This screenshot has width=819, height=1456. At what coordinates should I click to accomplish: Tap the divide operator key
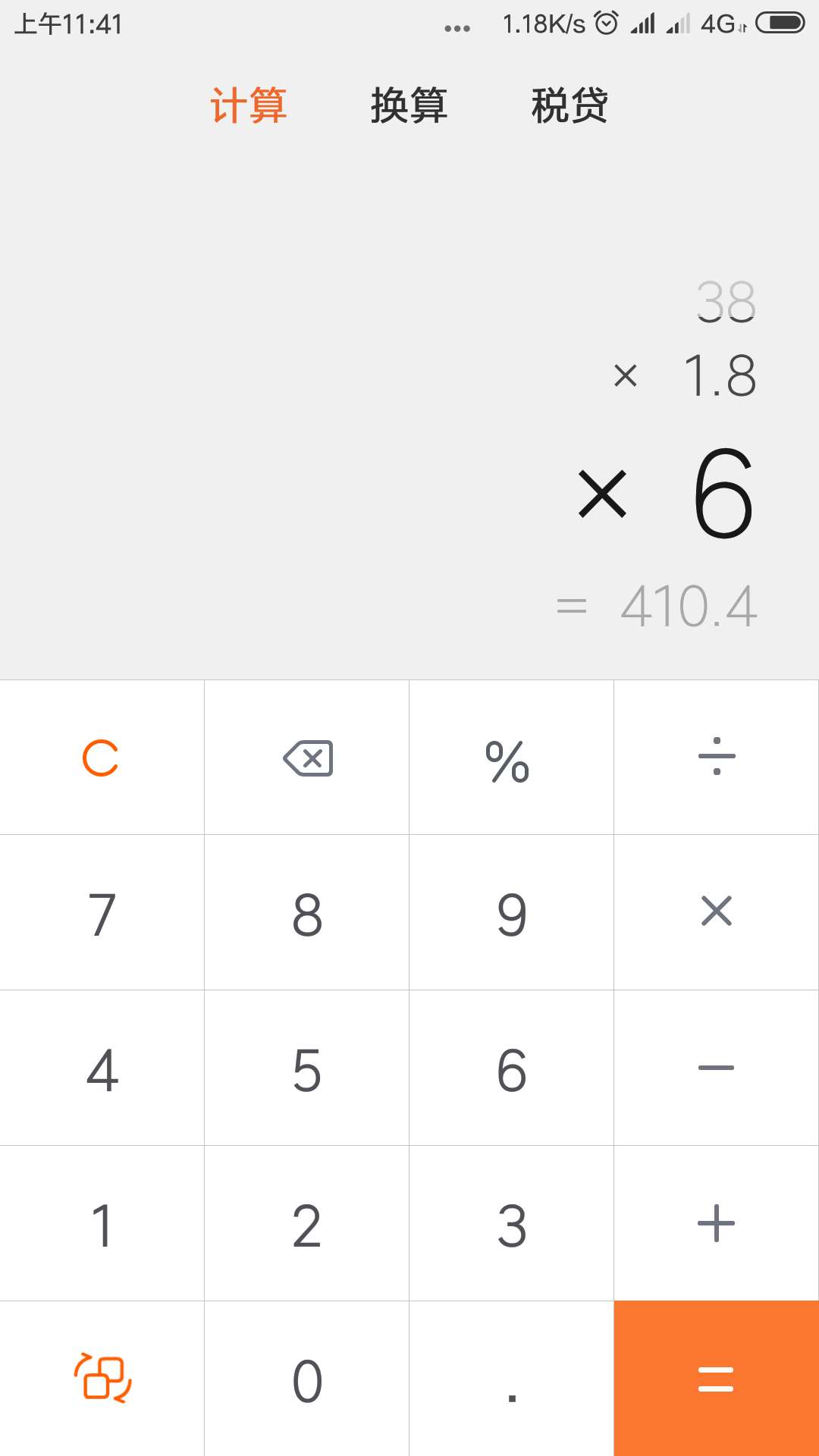pyautogui.click(x=717, y=758)
